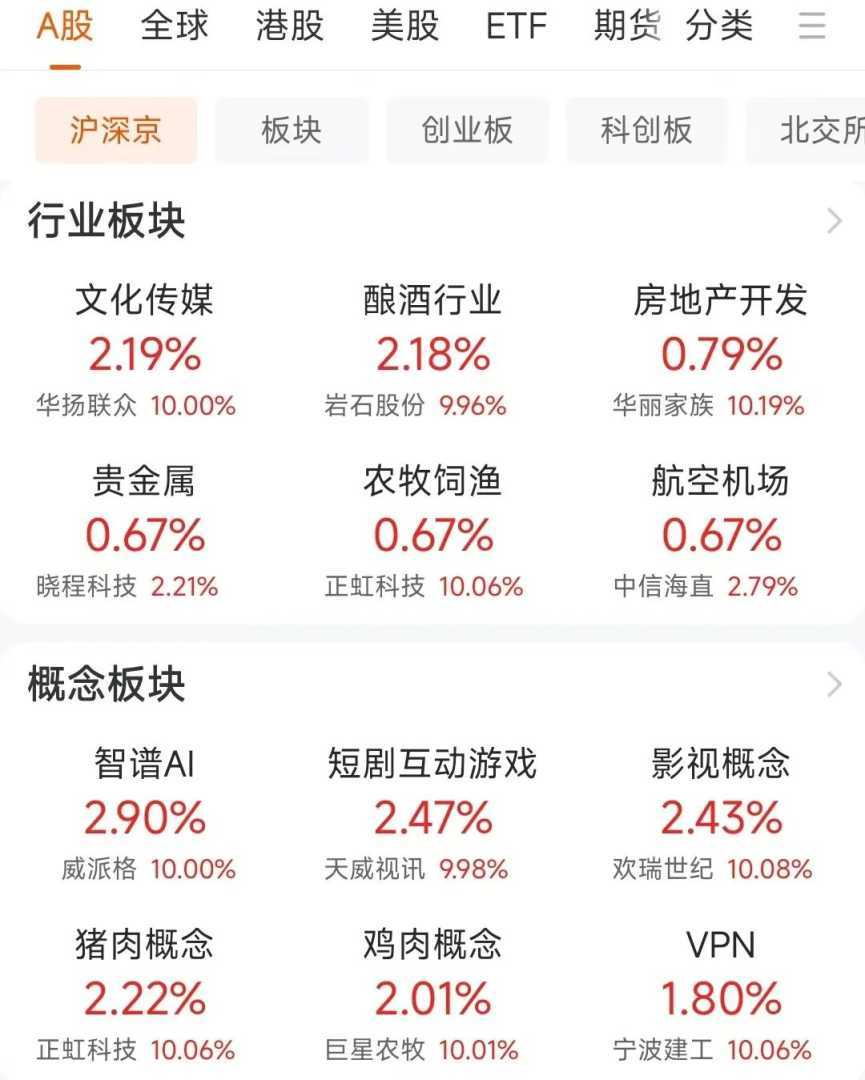Open the 文化传媒 sector card
Screen dimensions: 865x1080
pos(145,352)
